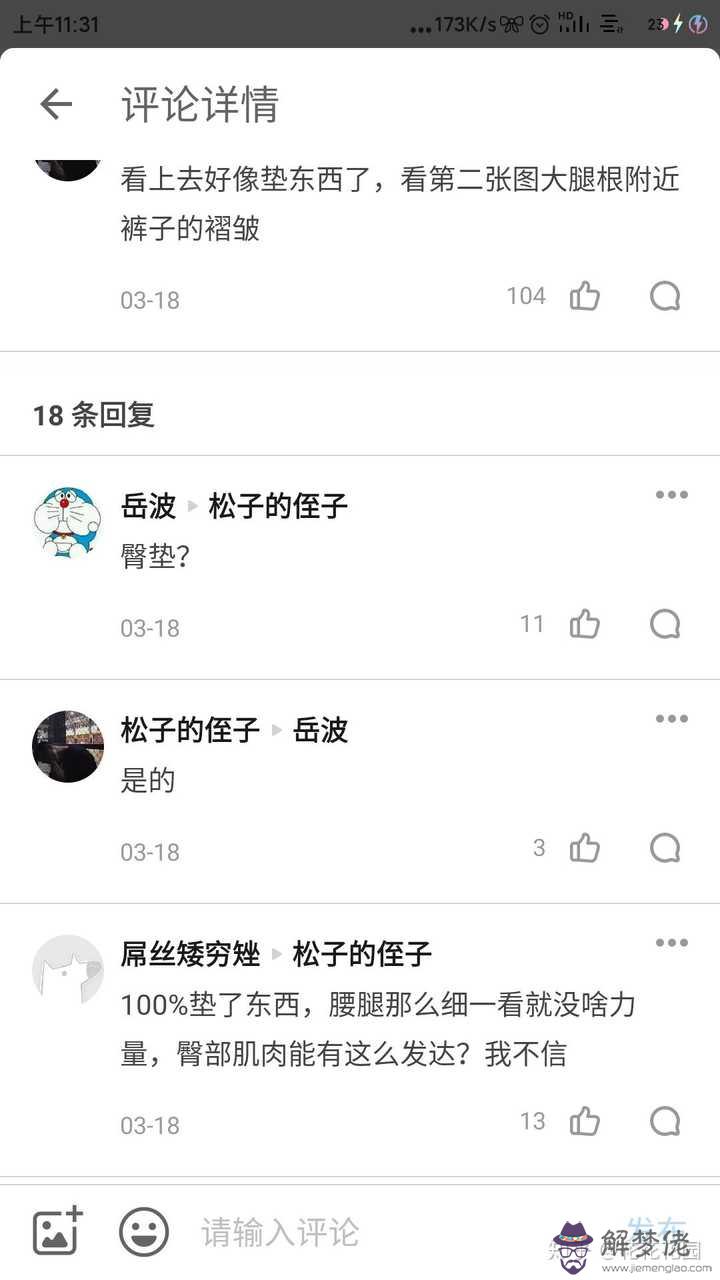Like the reply "是的"

coord(585,849)
